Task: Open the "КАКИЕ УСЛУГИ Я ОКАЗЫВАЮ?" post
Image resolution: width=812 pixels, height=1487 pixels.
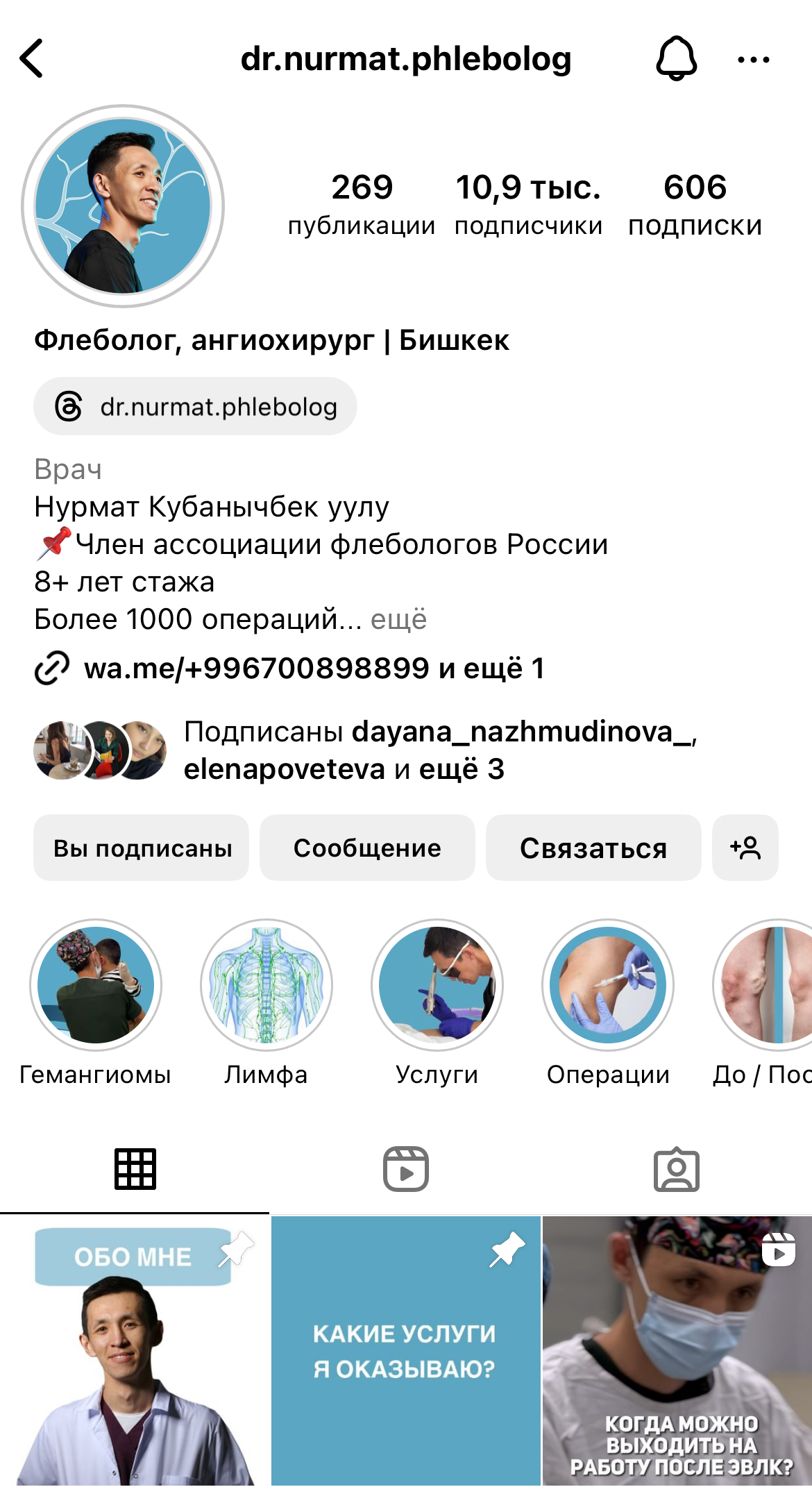Action: 405,1354
